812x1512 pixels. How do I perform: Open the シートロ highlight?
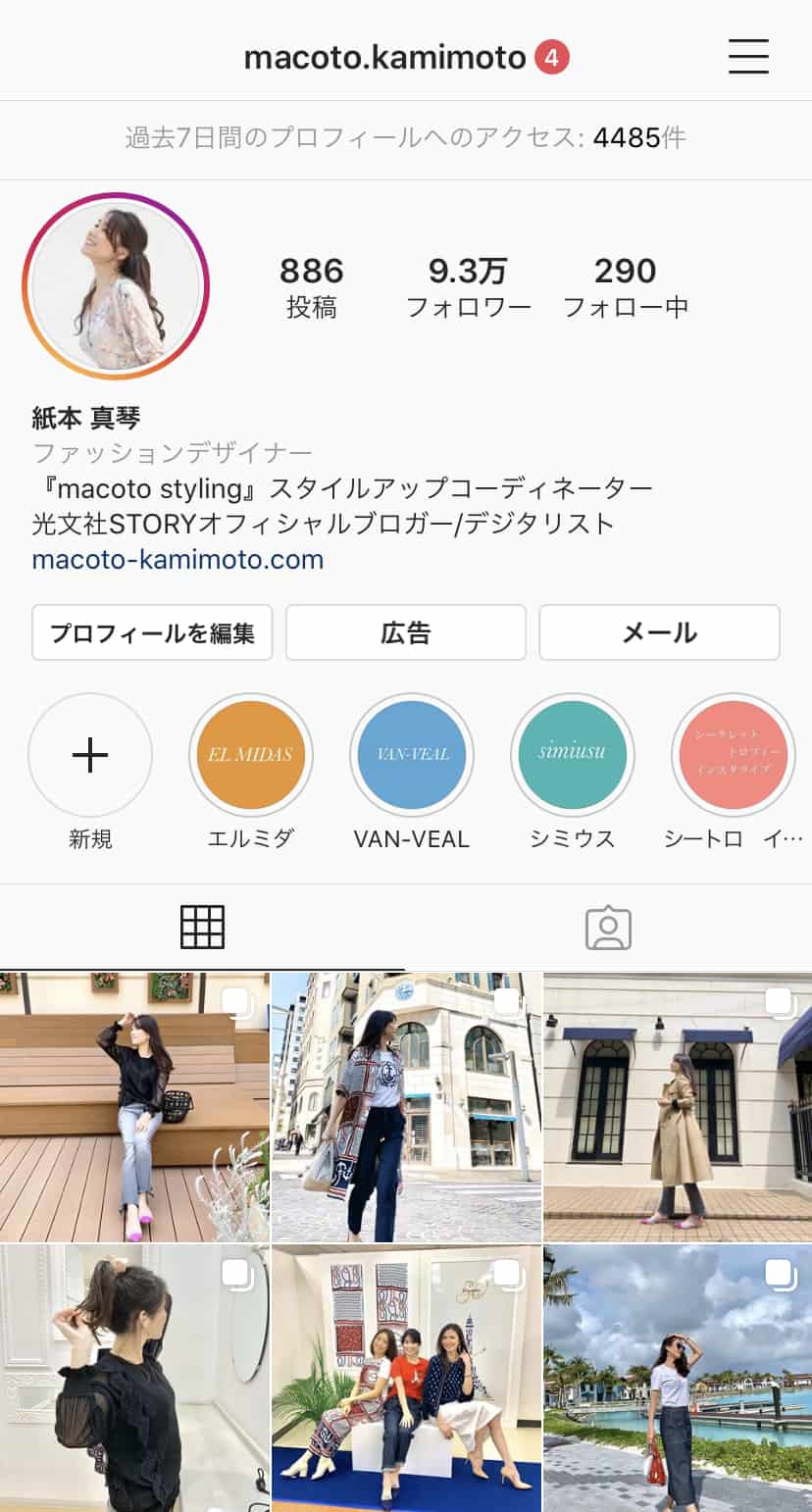click(733, 755)
